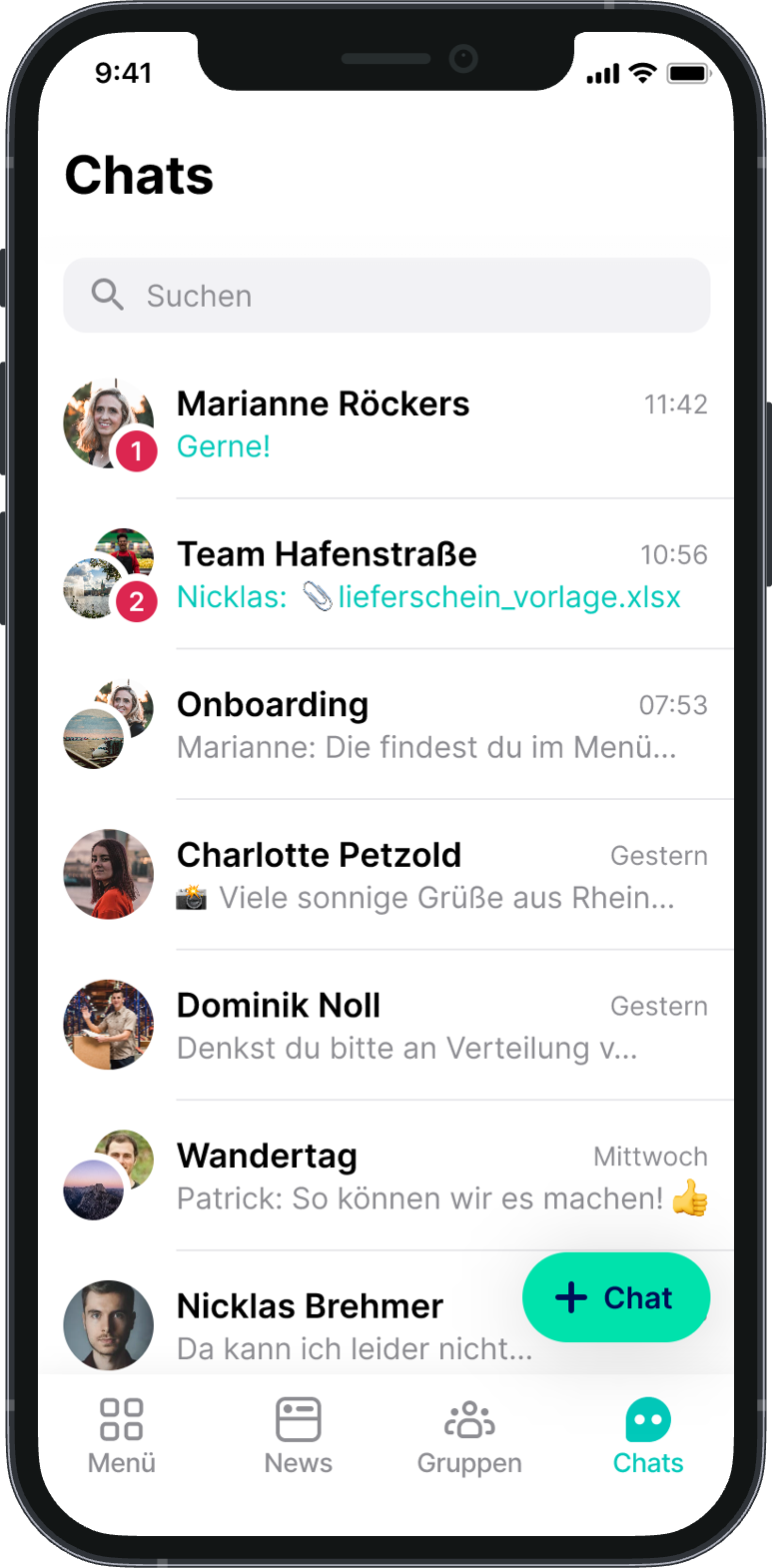The height and width of the screenshot is (1568, 772).
Task: Open the Wandertag group chat
Action: (399, 1176)
